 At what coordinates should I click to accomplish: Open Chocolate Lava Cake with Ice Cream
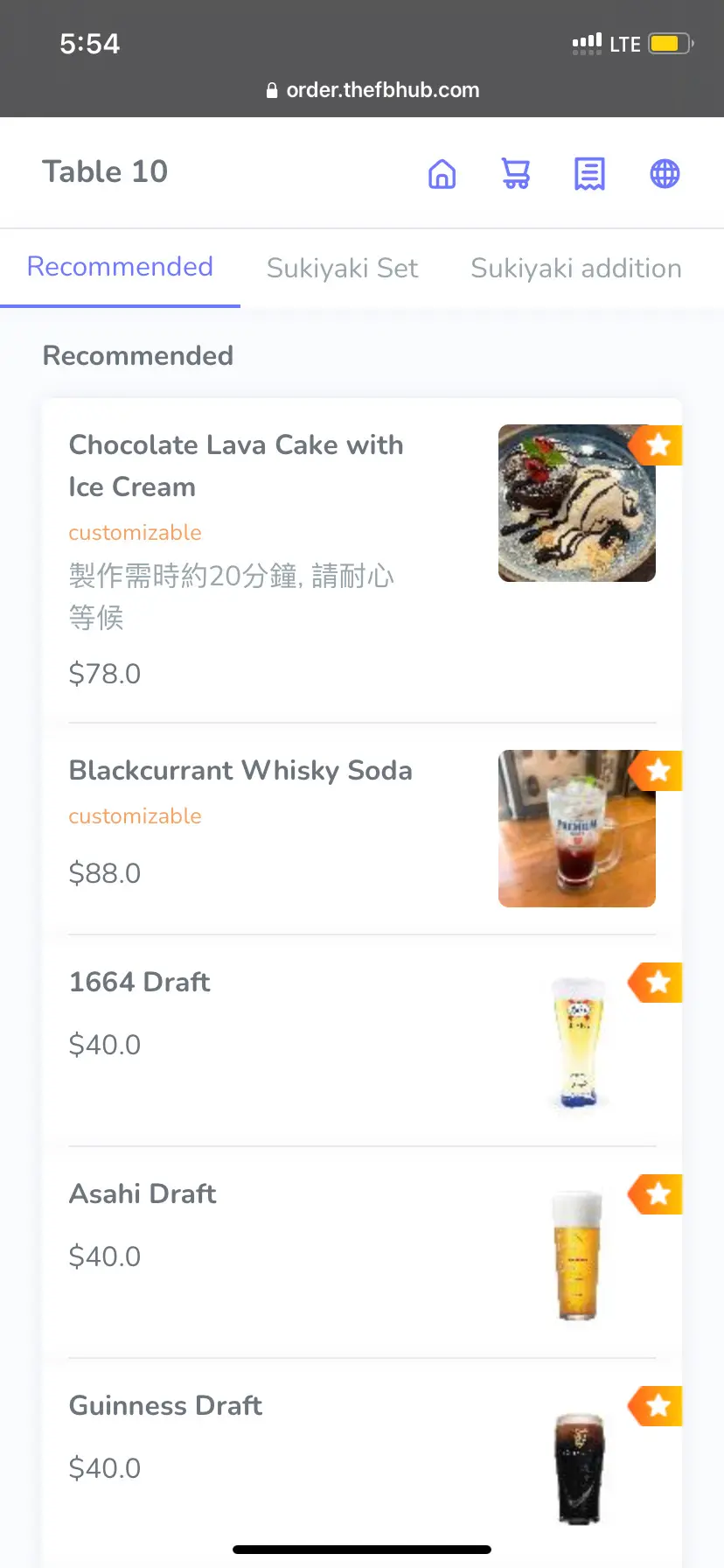click(x=236, y=465)
